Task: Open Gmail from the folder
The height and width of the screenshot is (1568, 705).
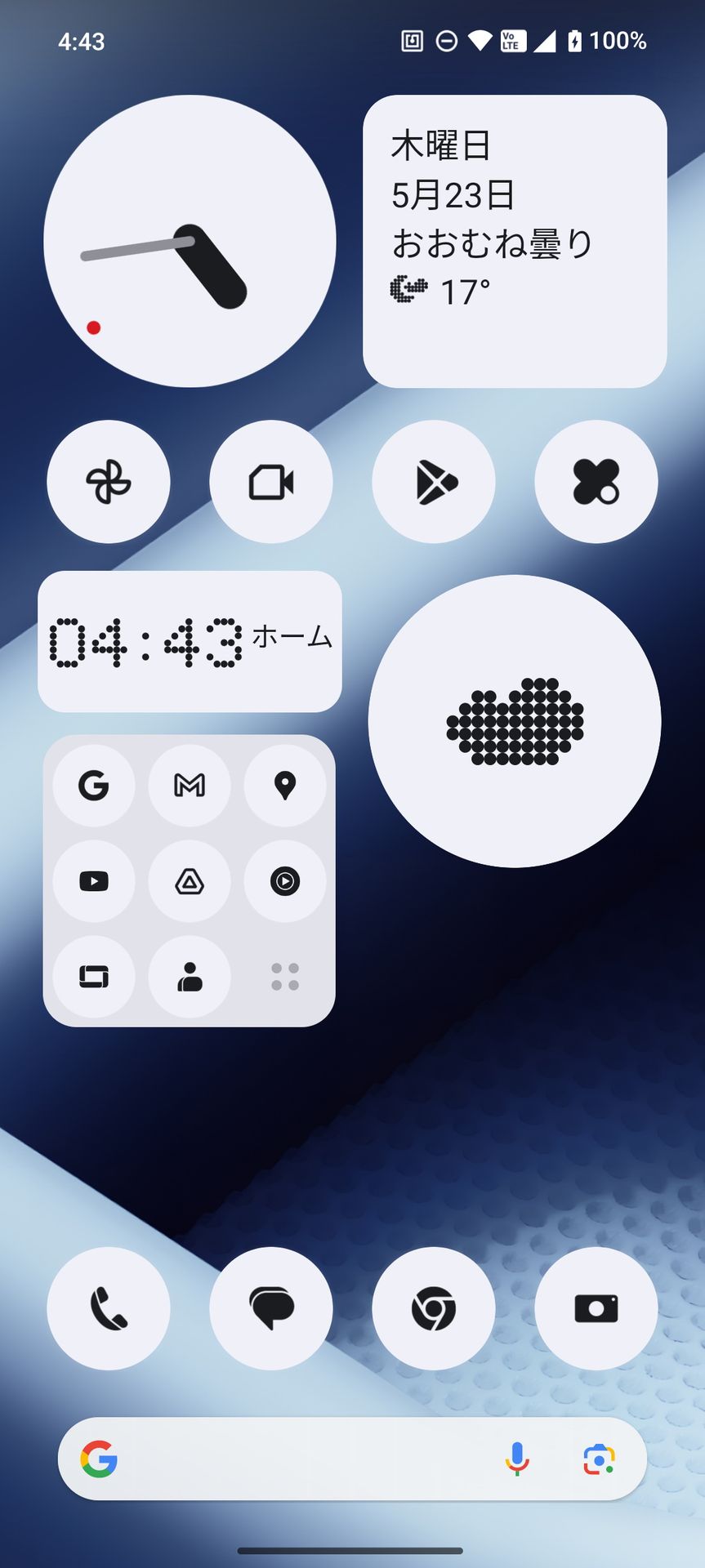Action: point(190,786)
